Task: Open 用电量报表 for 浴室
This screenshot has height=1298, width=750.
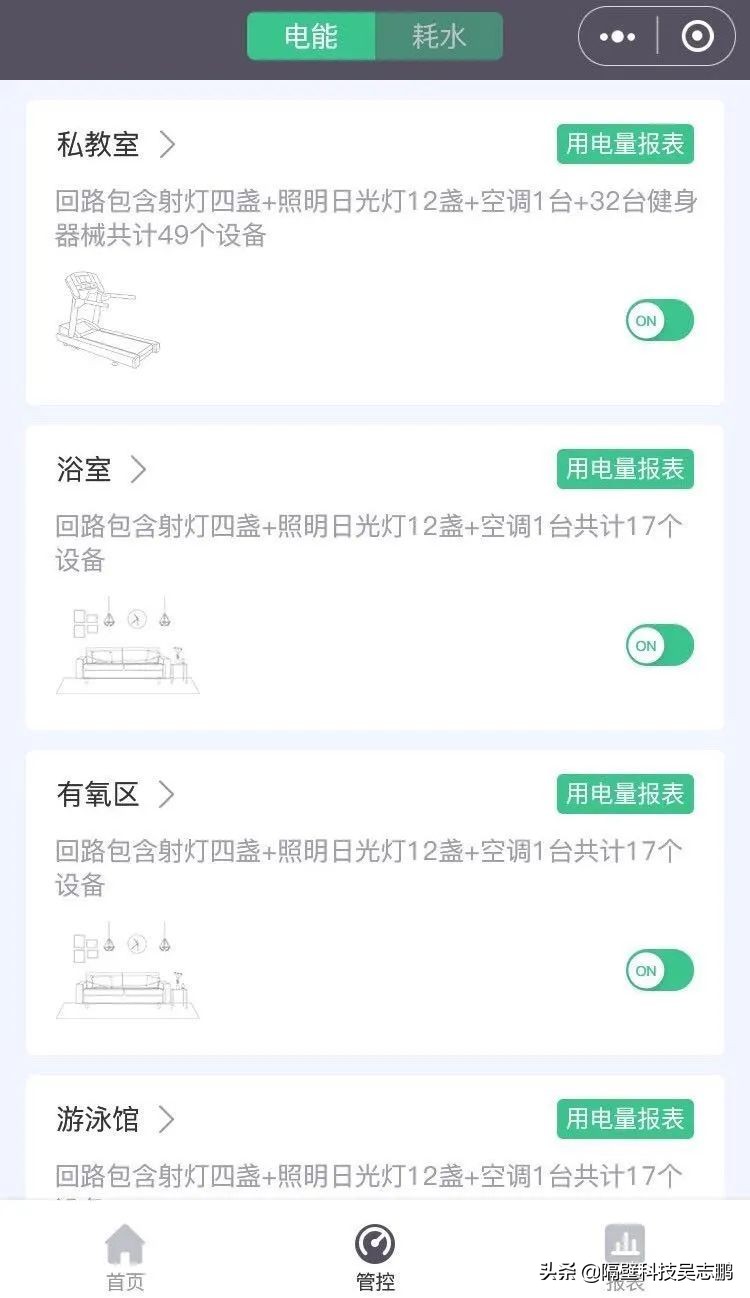Action: pos(625,470)
